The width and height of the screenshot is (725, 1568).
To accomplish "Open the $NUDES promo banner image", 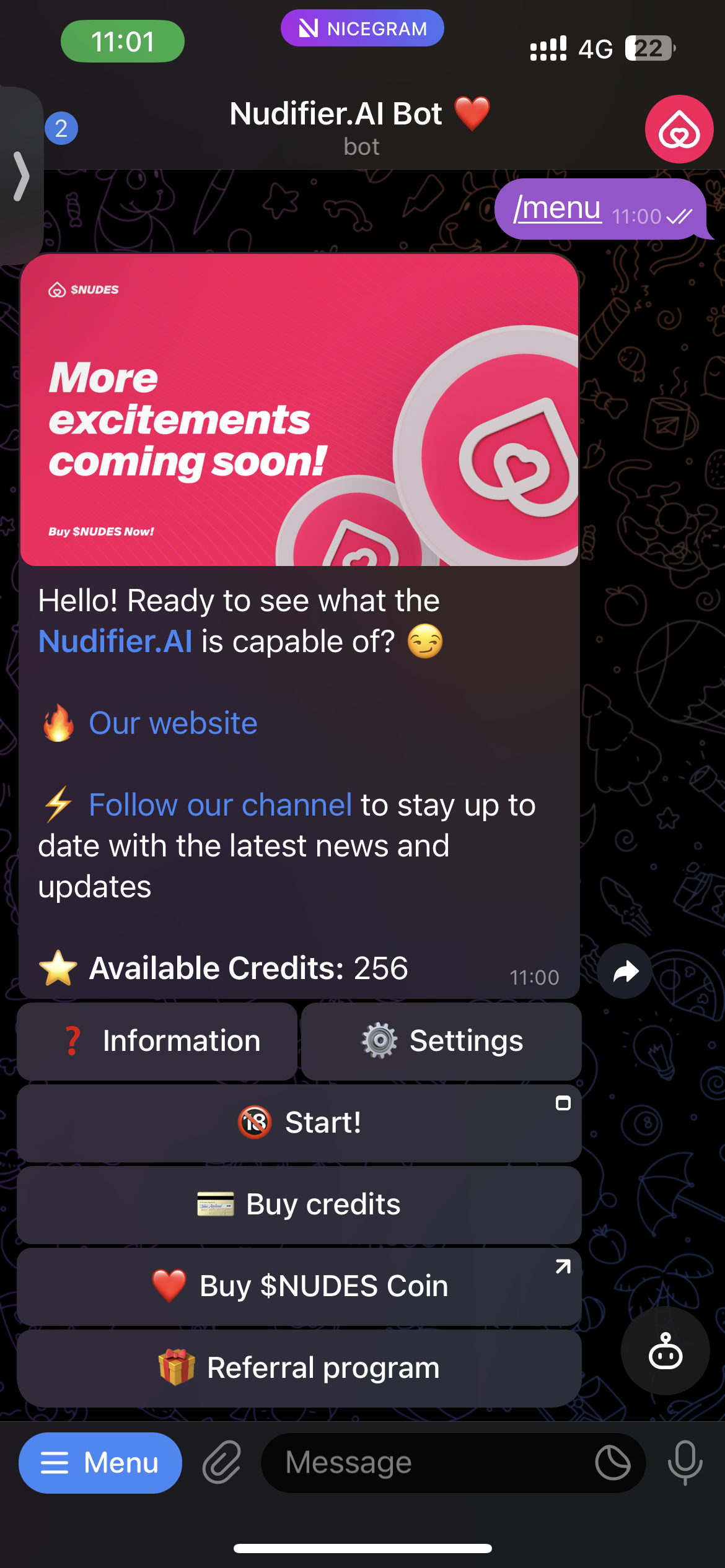I will (299, 410).
